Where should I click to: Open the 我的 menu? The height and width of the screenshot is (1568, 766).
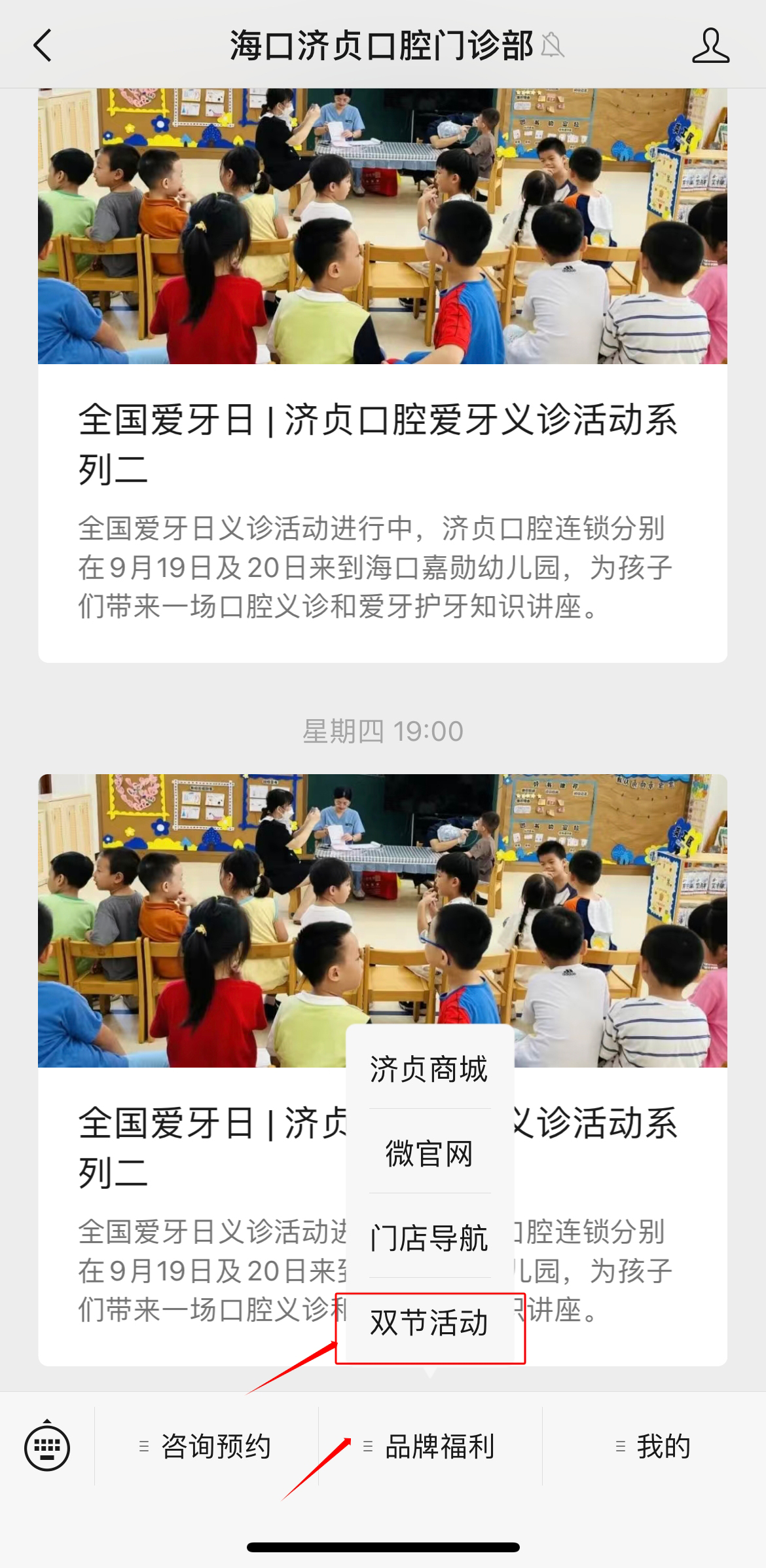point(655,1446)
